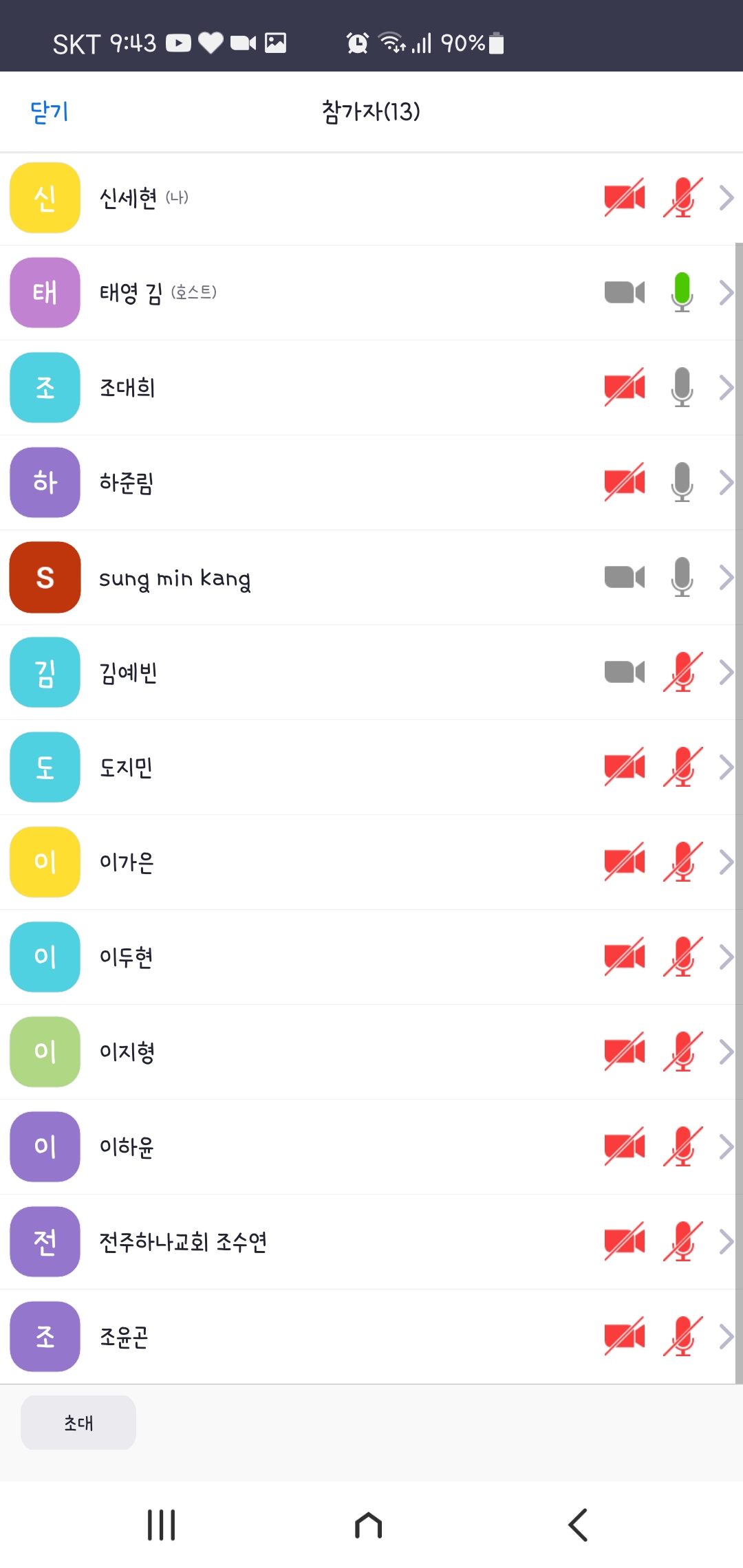This screenshot has width=743, height=1568.
Task: Go back with the system back button
Action: pos(578,1525)
